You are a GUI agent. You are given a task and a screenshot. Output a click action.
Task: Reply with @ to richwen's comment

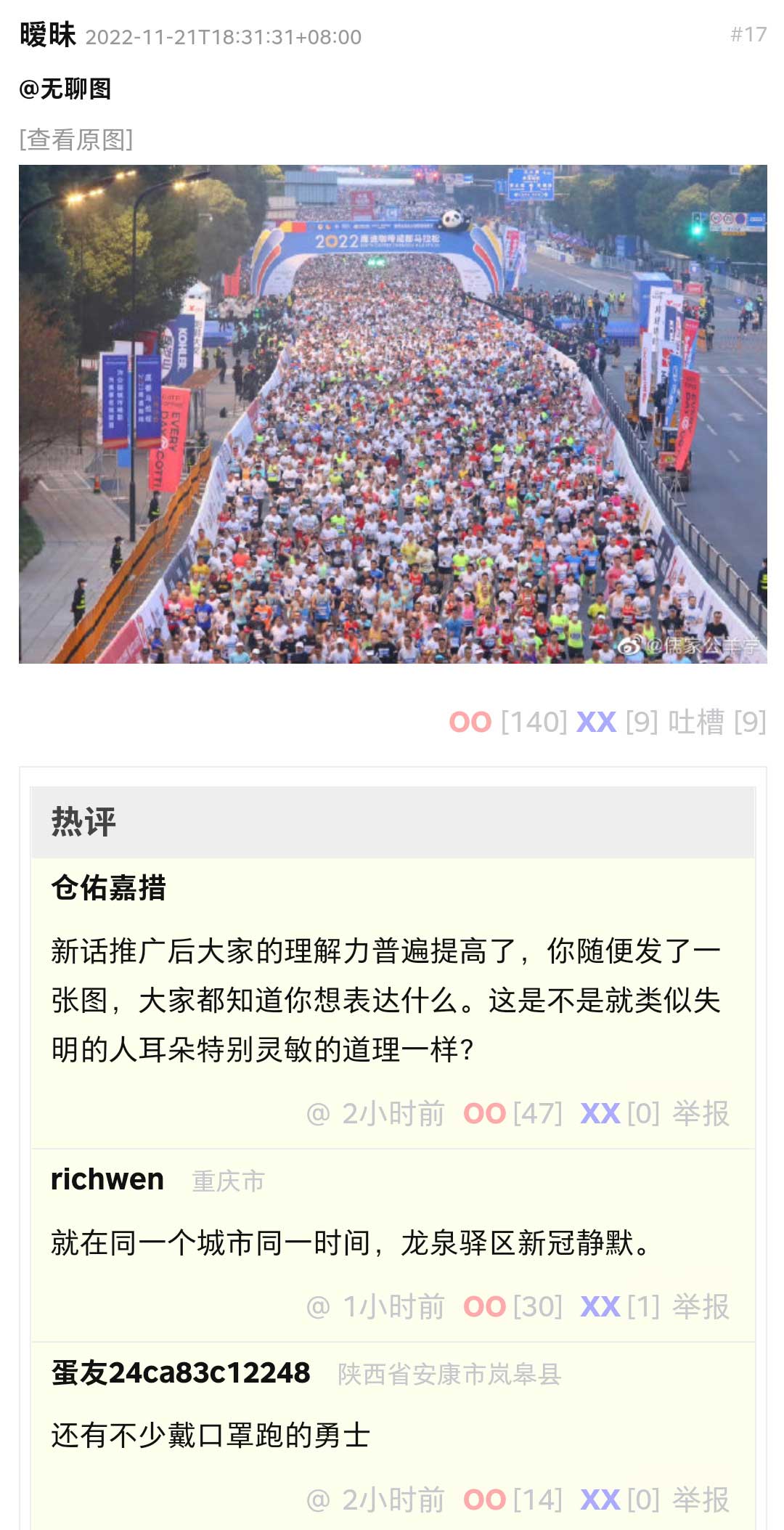pos(318,1306)
